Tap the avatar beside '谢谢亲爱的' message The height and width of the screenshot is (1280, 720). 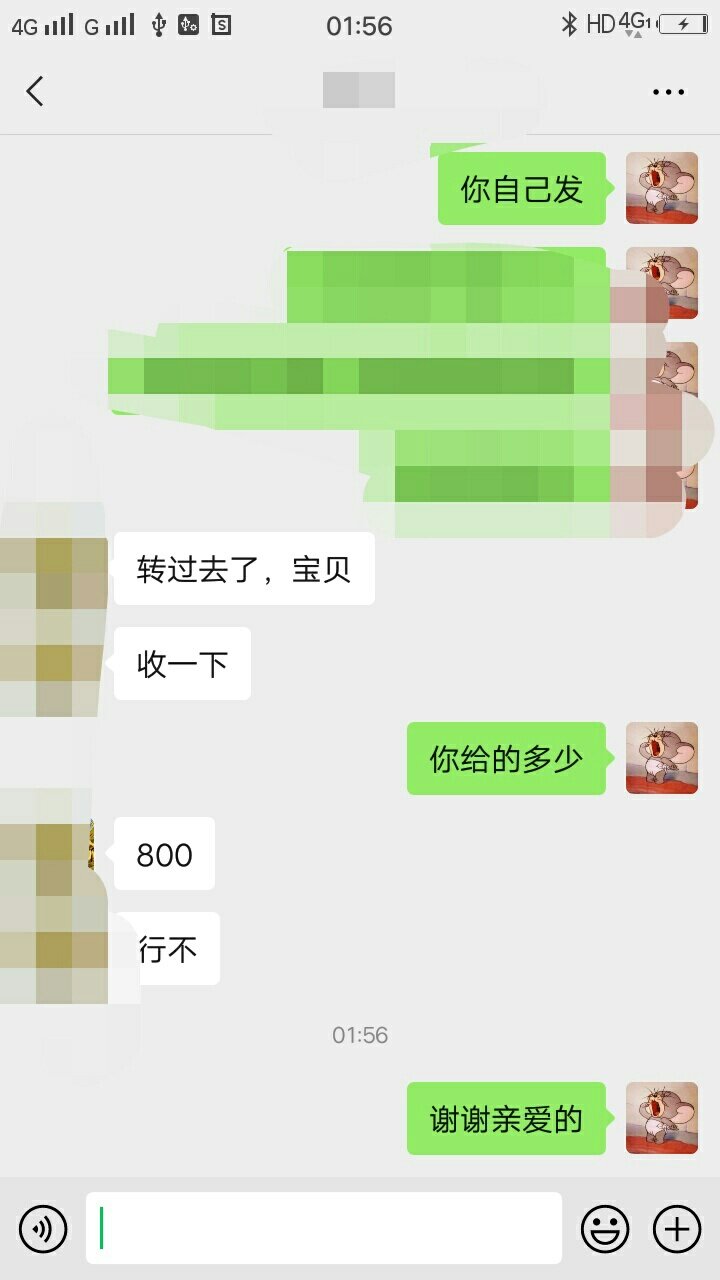tap(661, 1118)
